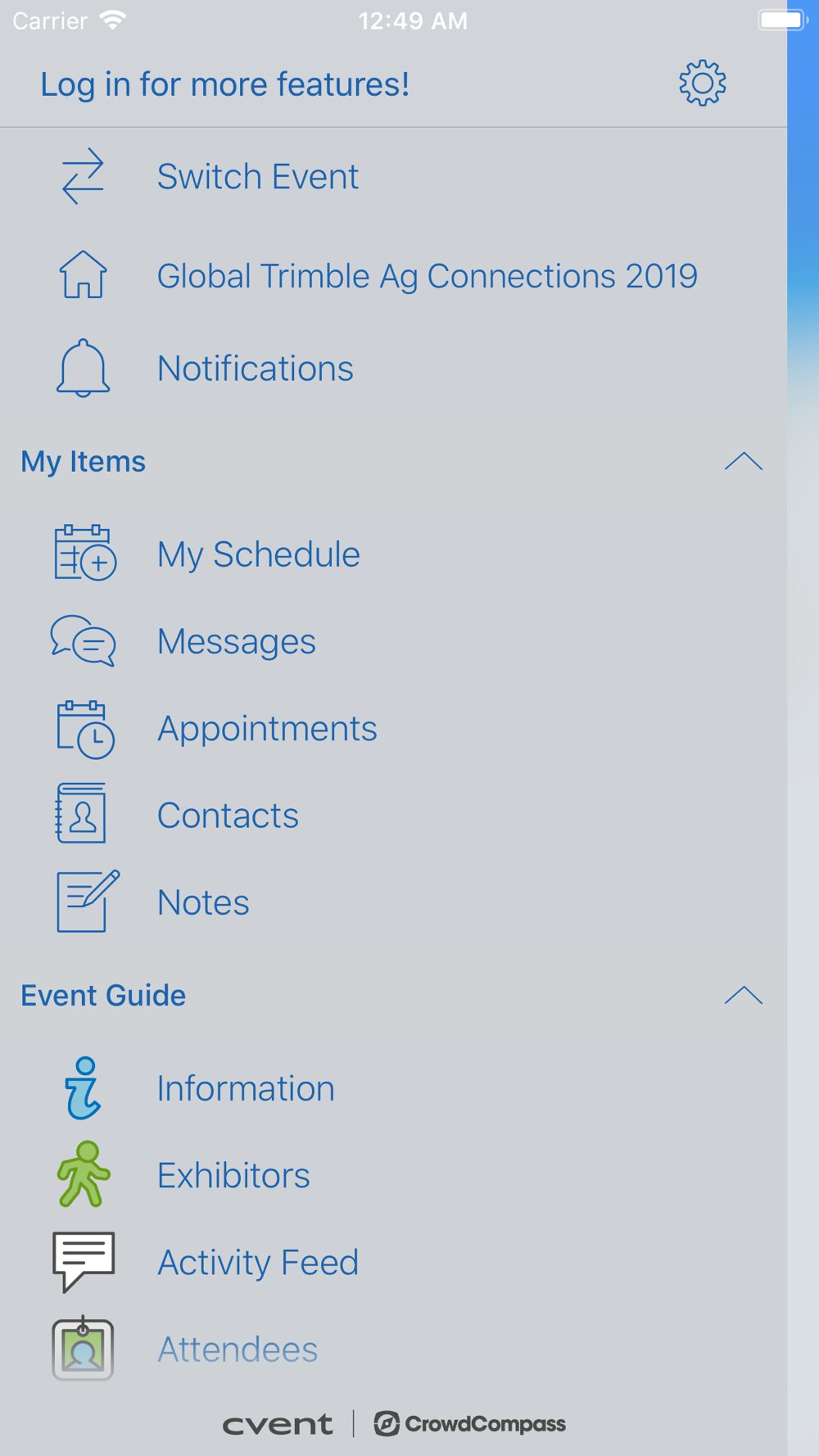Go to Global Trimble Ag Connections 2019 home
The height and width of the screenshot is (1456, 819).
point(393,276)
